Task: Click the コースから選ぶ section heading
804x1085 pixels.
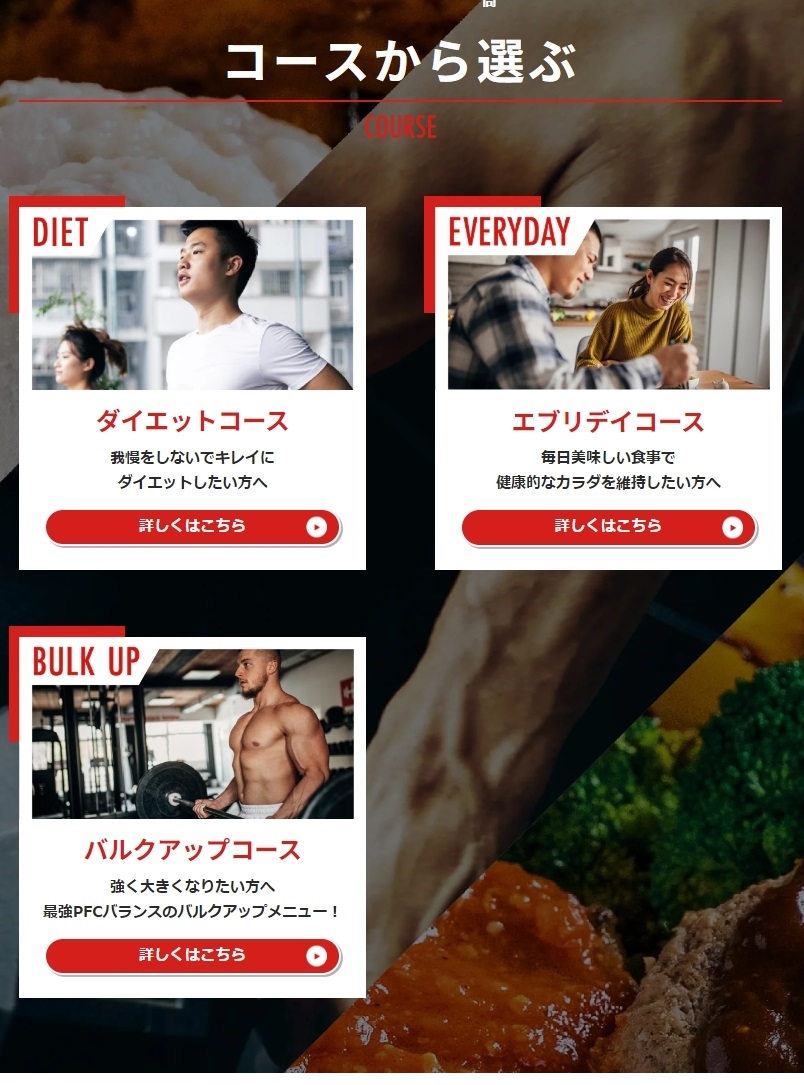Action: (402, 60)
